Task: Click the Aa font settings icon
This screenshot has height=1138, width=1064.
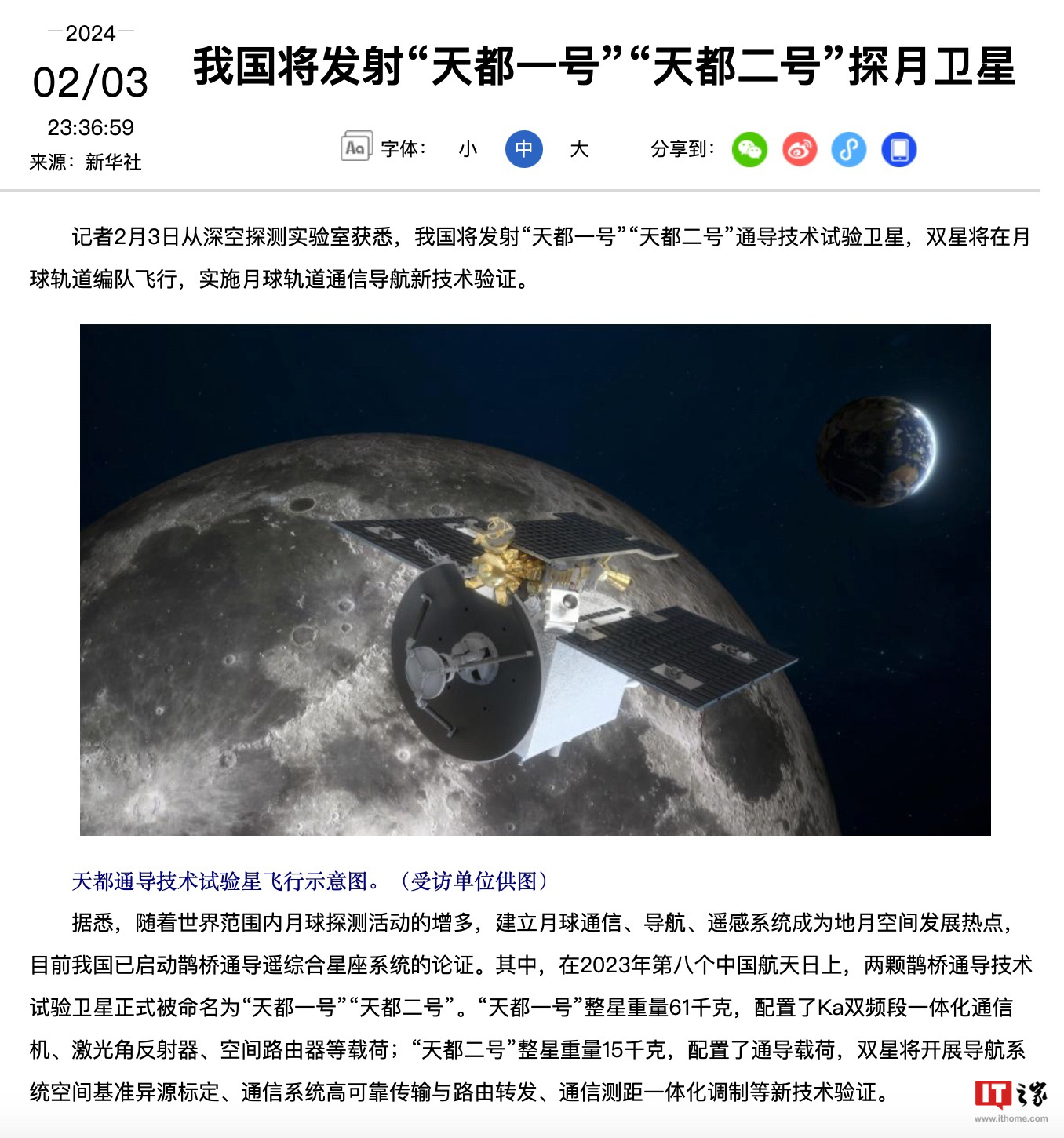Action: click(x=355, y=149)
